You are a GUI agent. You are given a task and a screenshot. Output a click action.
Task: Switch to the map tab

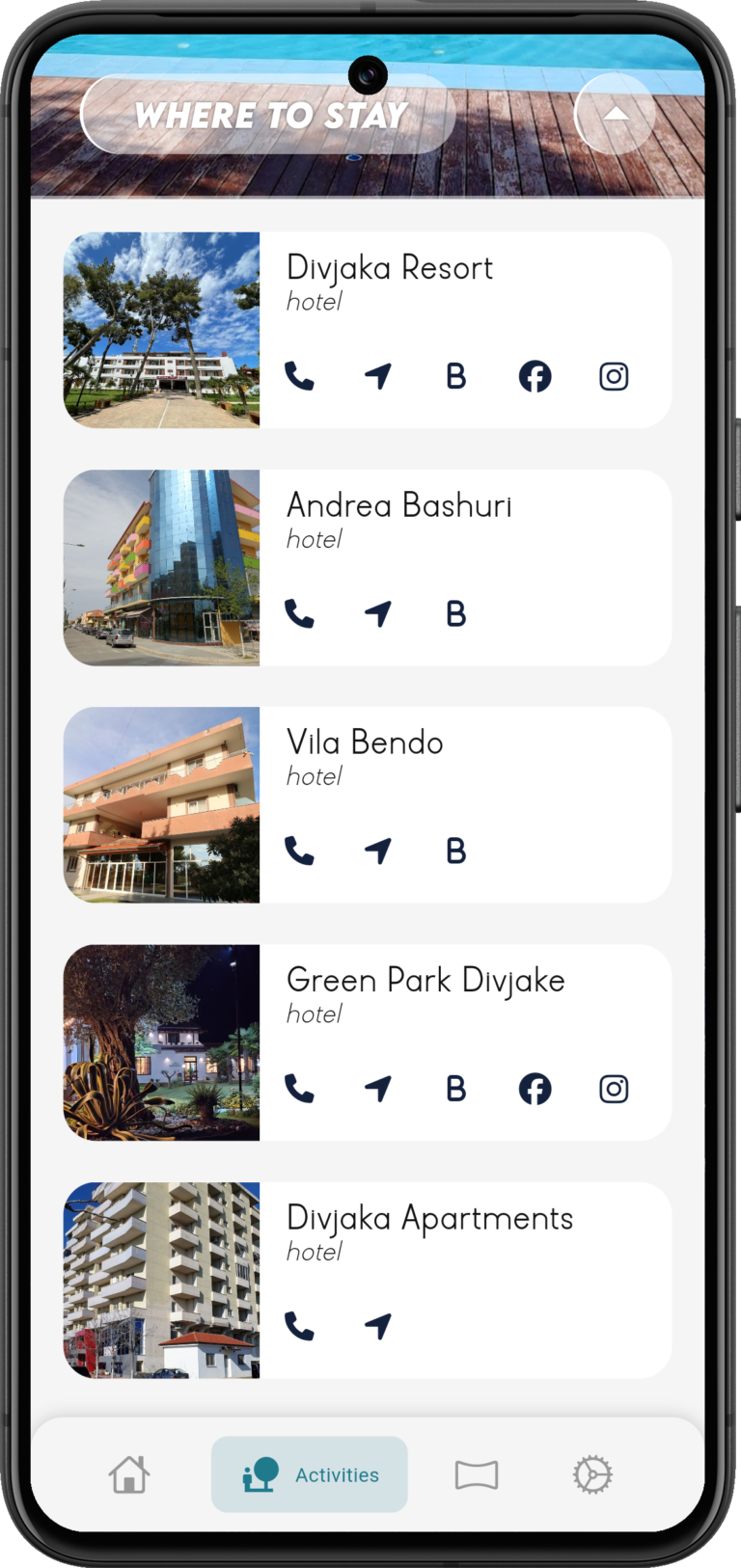[x=477, y=1474]
